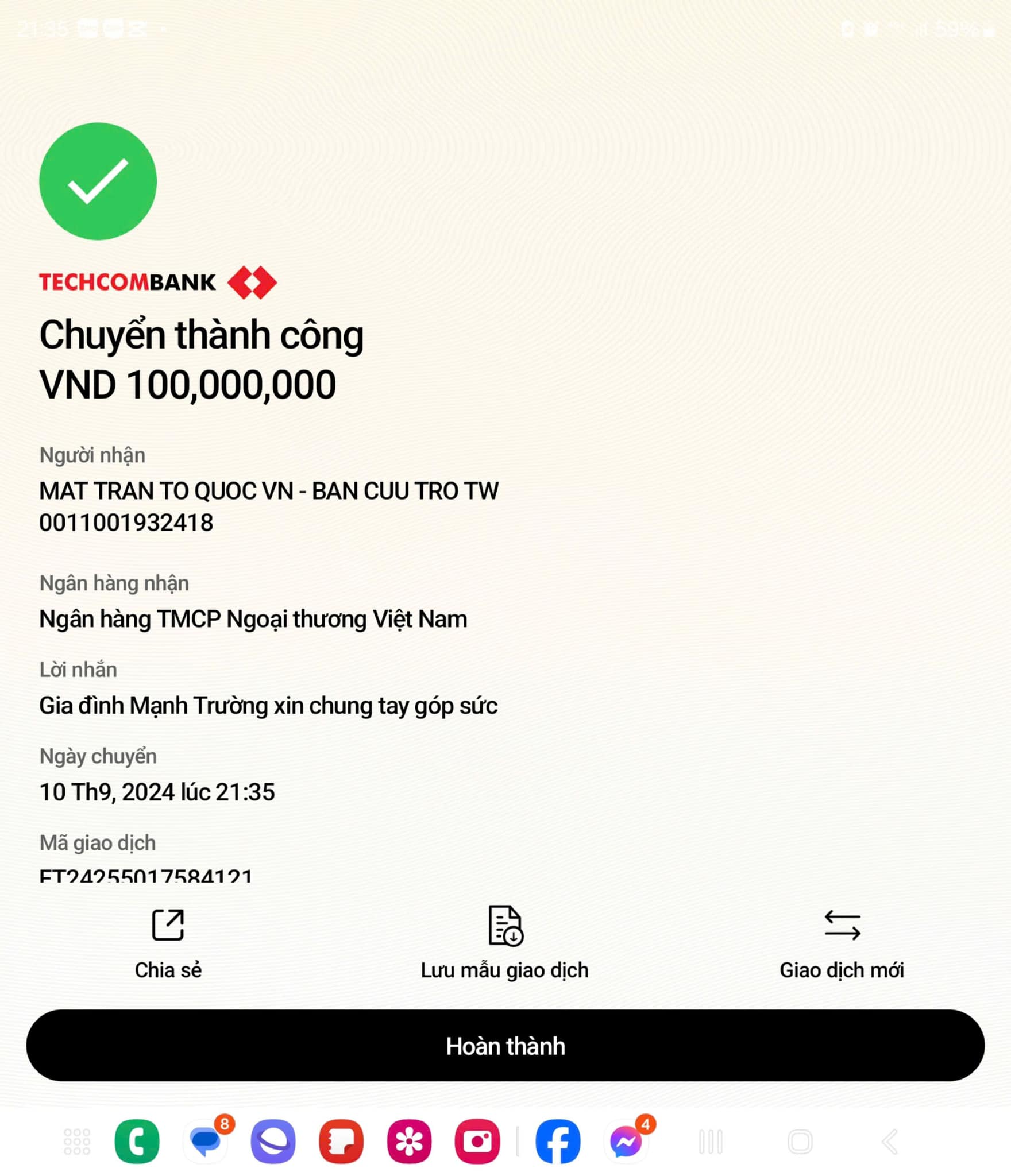Go back using the system back arrow
Image resolution: width=1011 pixels, height=1176 pixels.
point(890,1142)
